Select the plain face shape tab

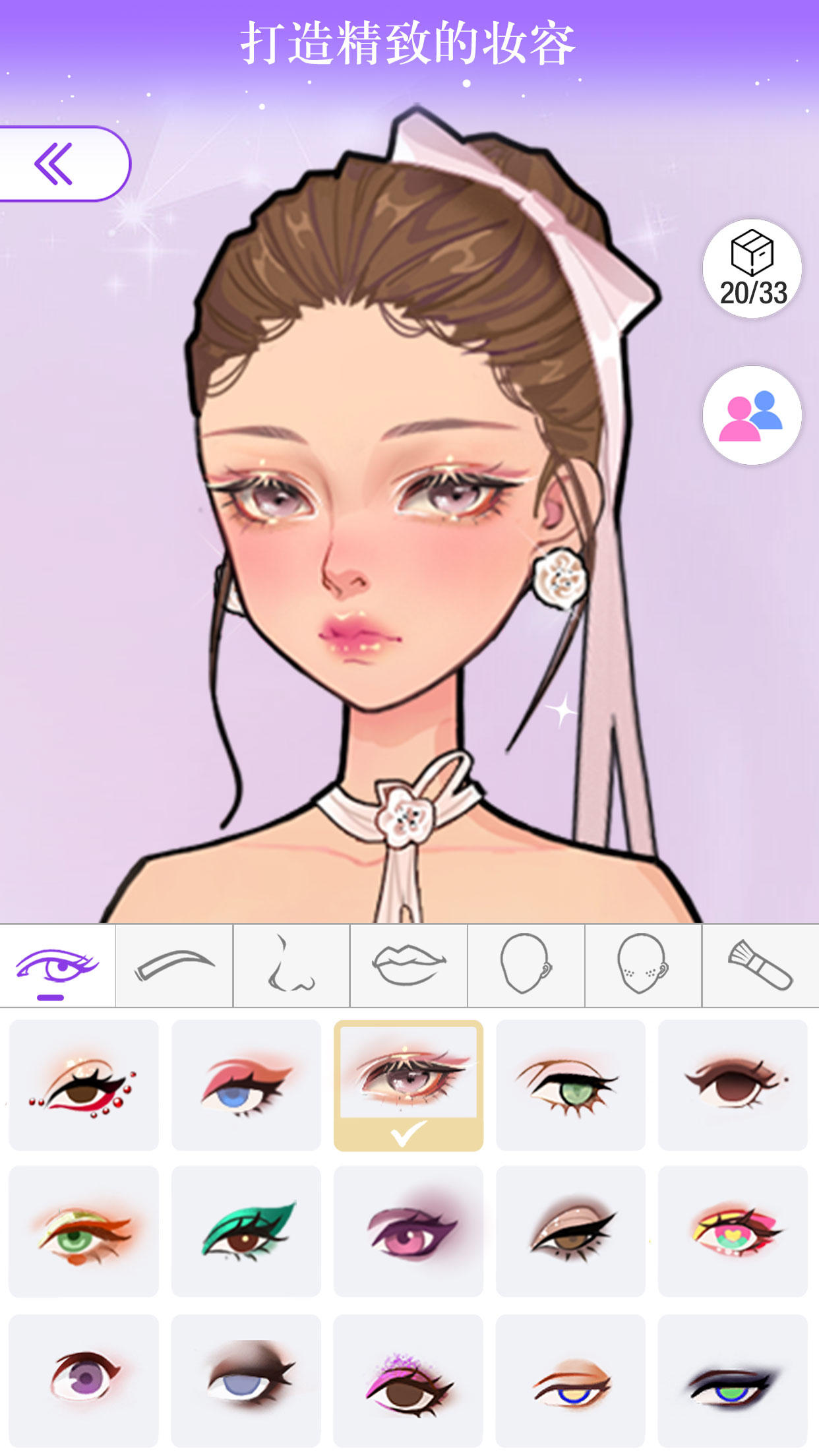tap(526, 965)
